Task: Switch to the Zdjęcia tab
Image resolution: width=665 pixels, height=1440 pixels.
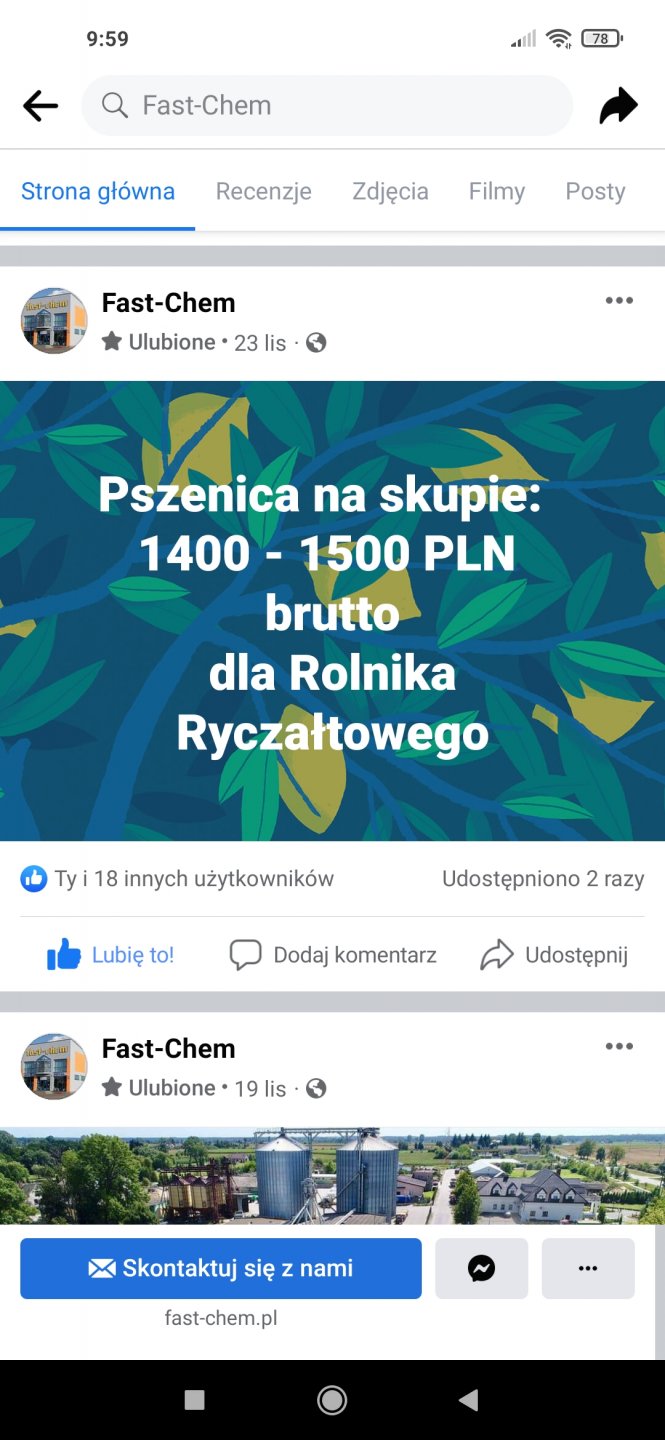Action: pos(390,191)
